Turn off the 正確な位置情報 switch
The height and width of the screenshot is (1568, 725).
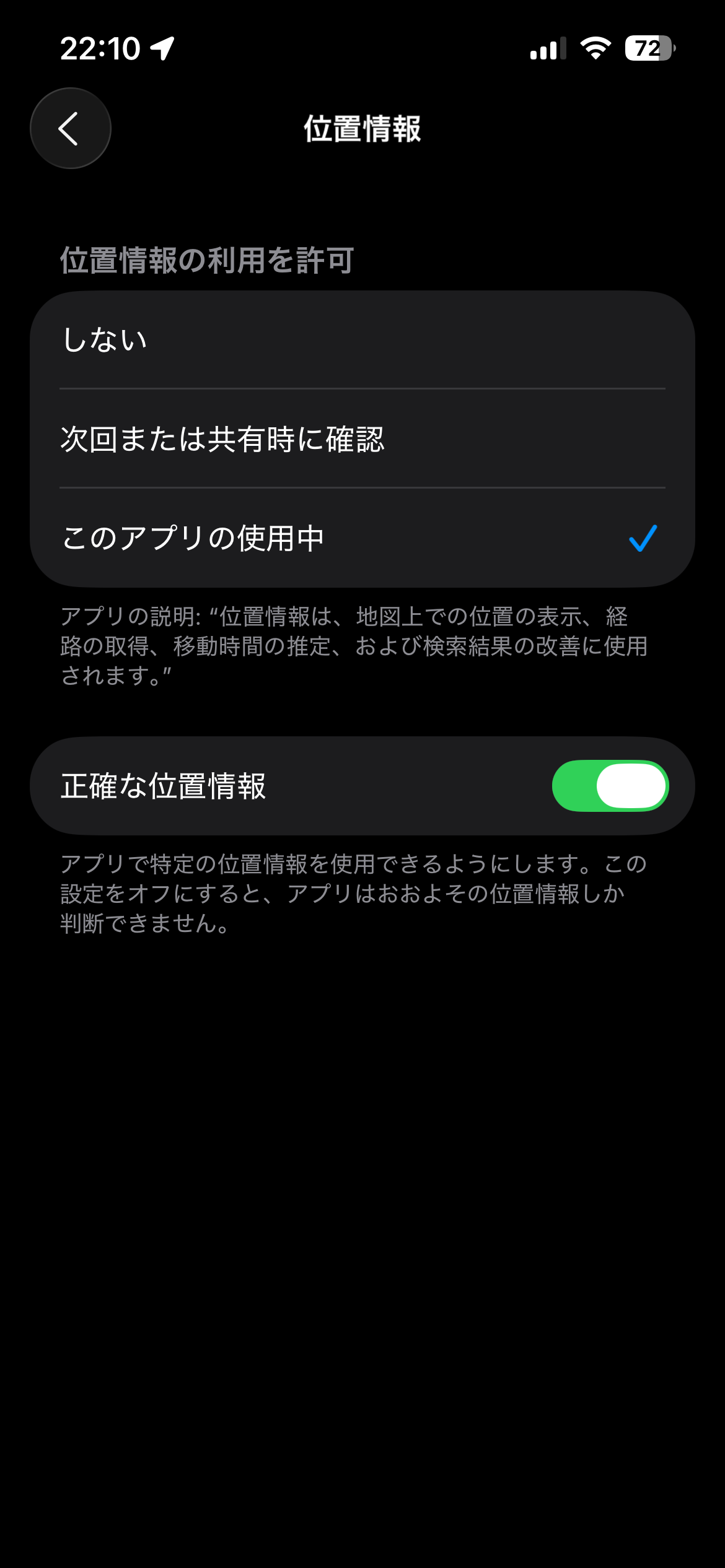(610, 786)
